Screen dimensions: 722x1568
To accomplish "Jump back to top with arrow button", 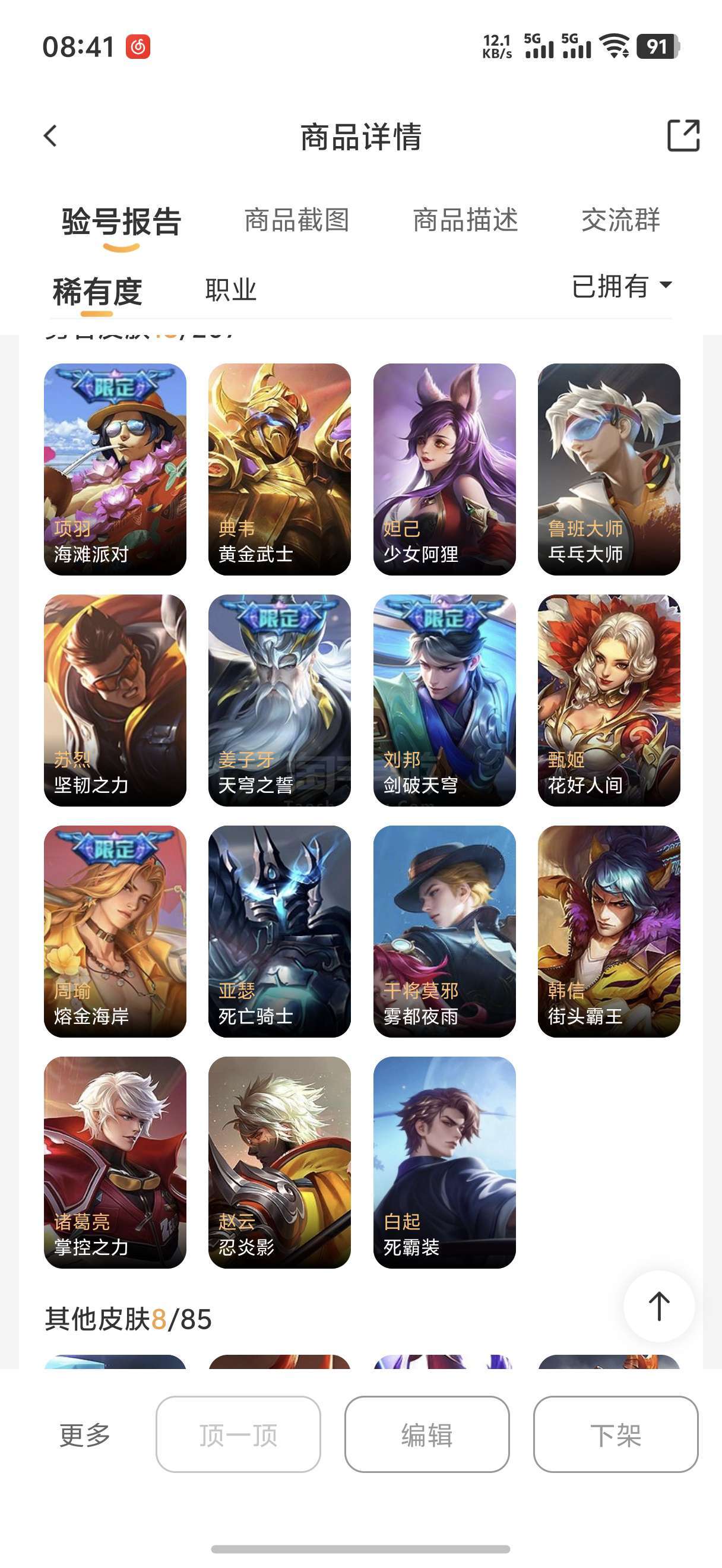I will click(658, 1306).
